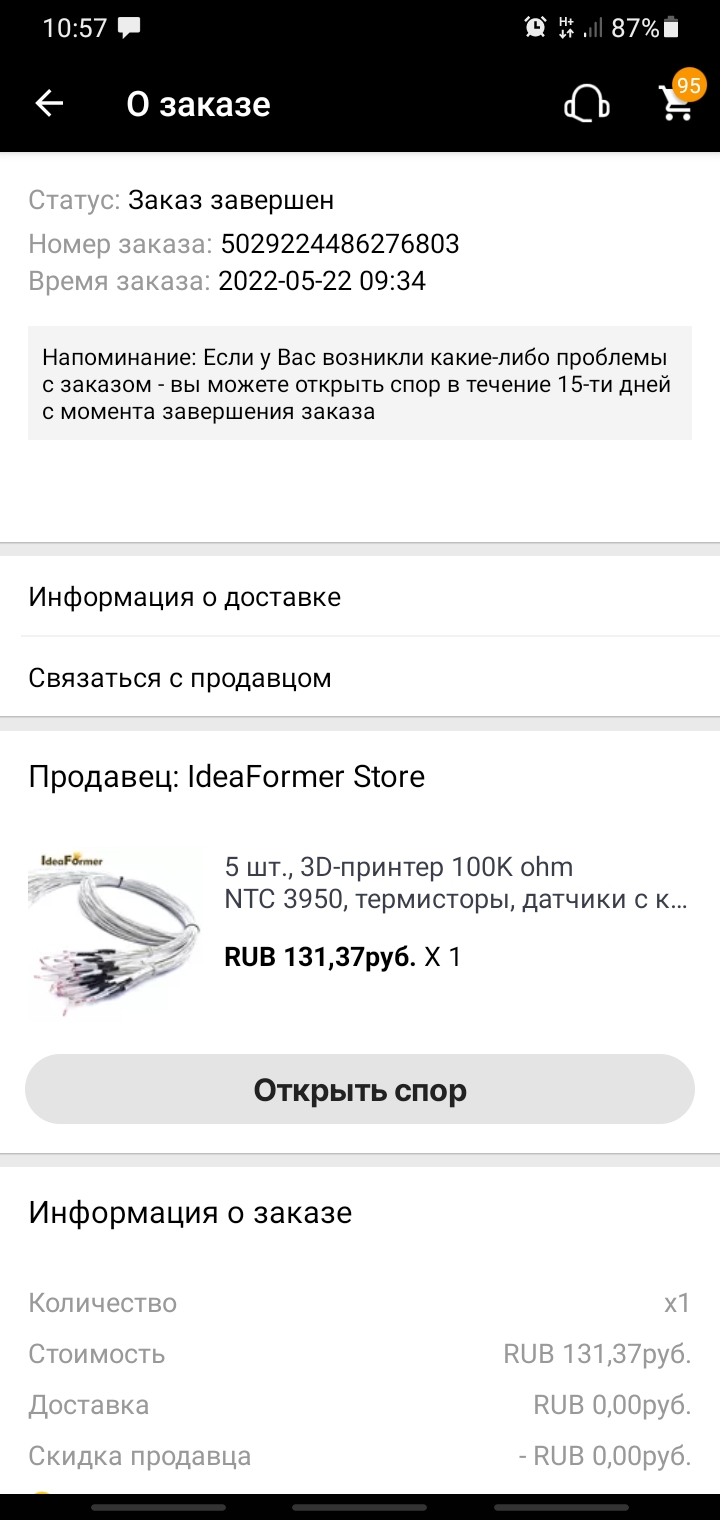Go back from the order details
Image resolution: width=720 pixels, height=1520 pixels.
(x=49, y=104)
